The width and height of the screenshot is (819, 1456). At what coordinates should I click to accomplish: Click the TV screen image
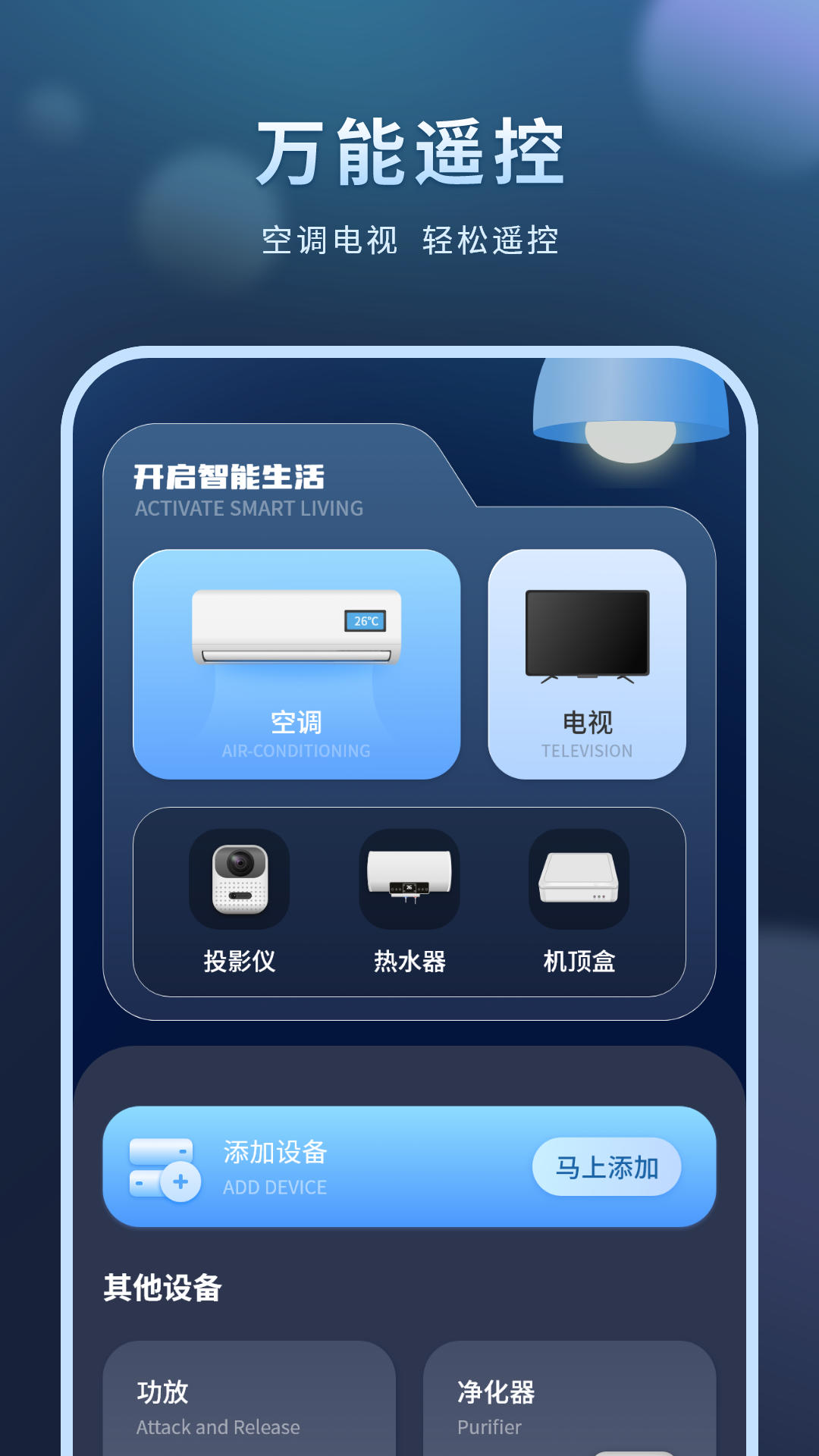pyautogui.click(x=586, y=632)
